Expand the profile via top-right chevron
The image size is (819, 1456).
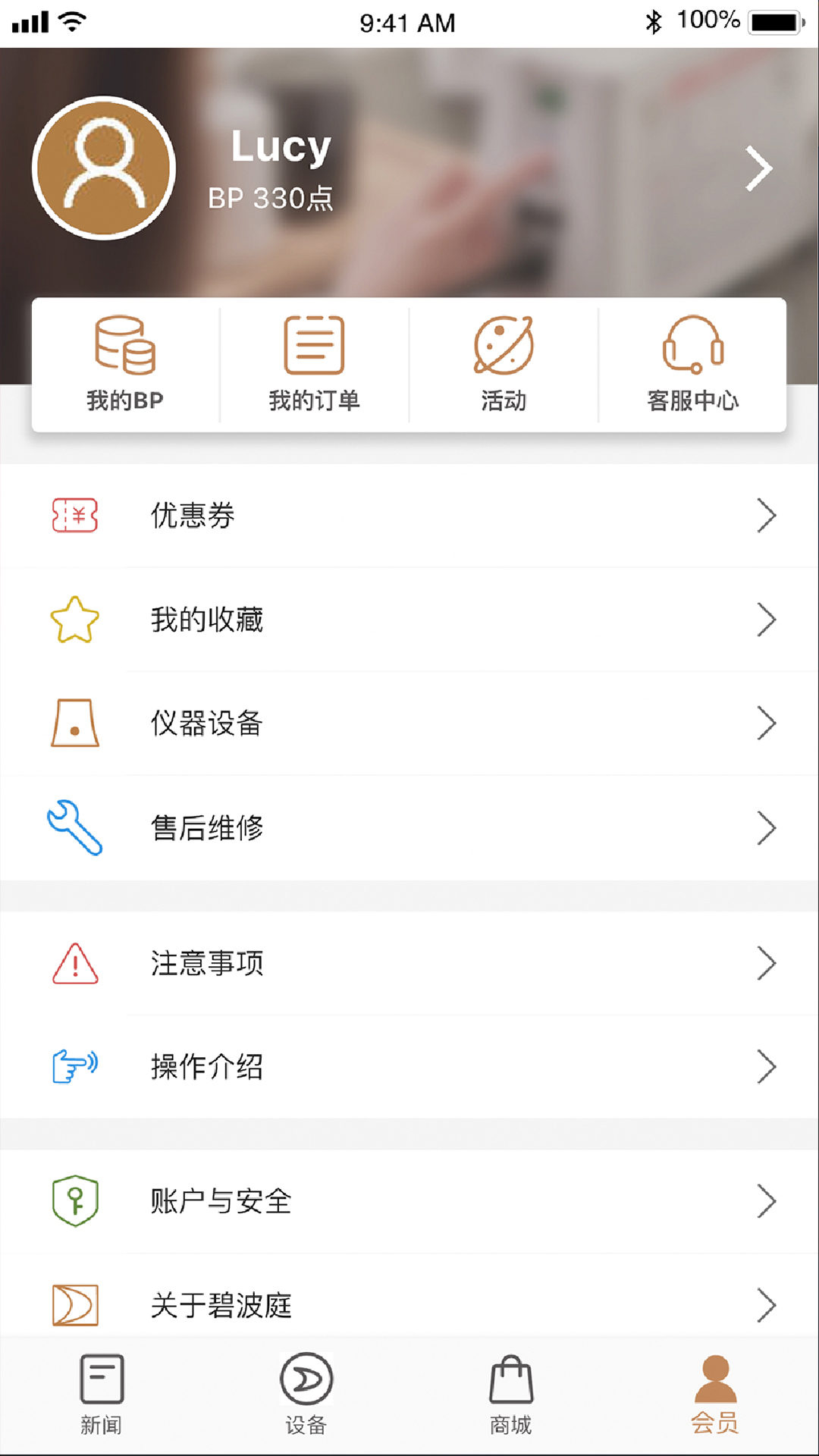(758, 168)
